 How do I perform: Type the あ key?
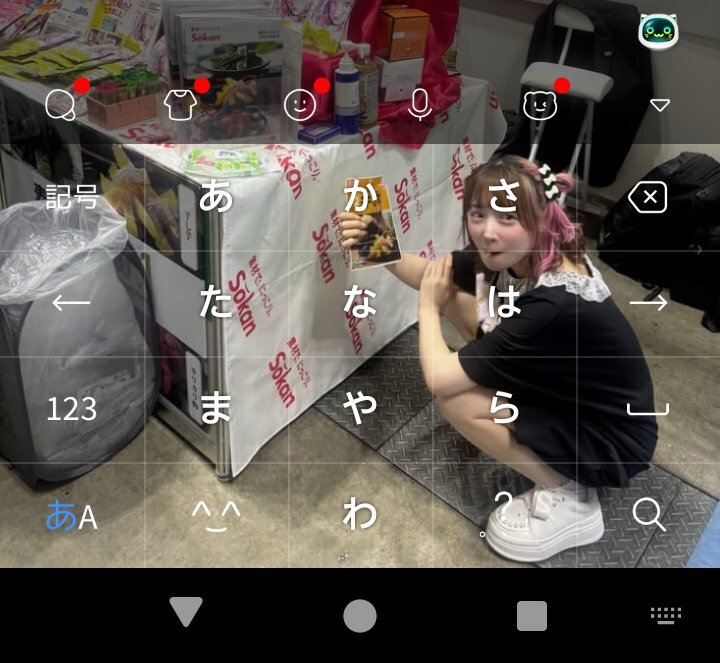tap(216, 197)
